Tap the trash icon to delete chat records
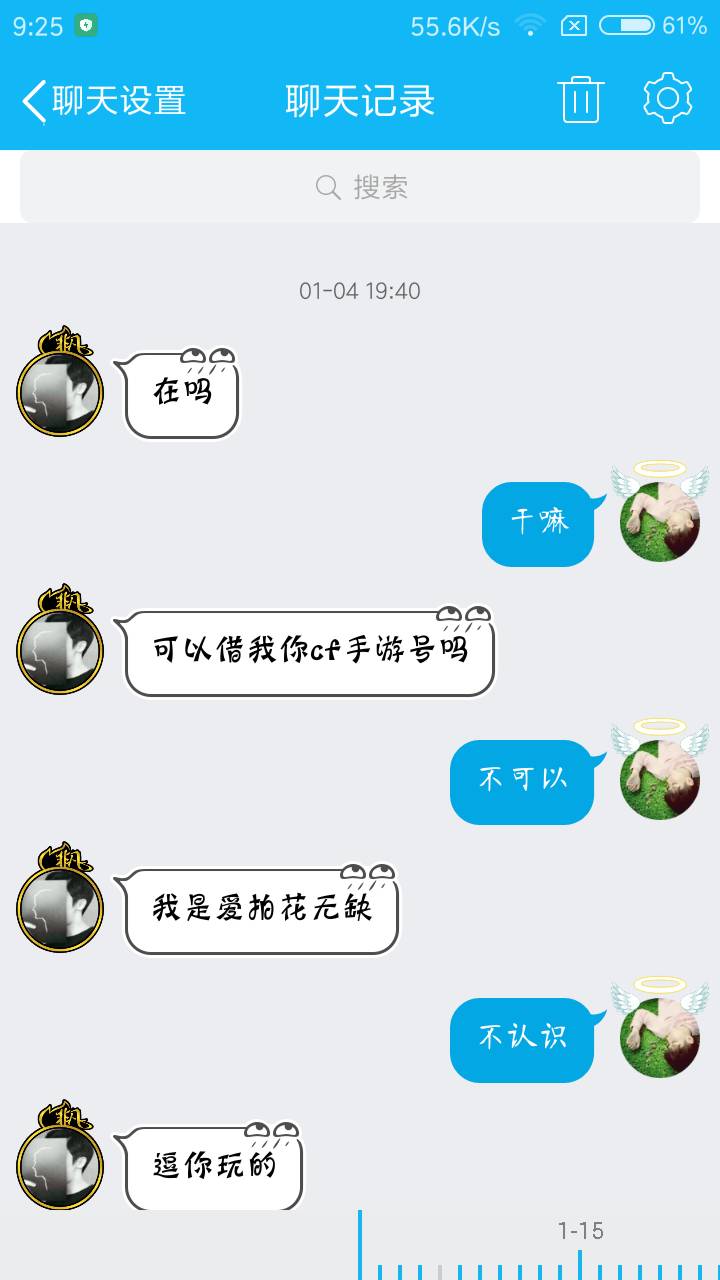 pyautogui.click(x=580, y=100)
